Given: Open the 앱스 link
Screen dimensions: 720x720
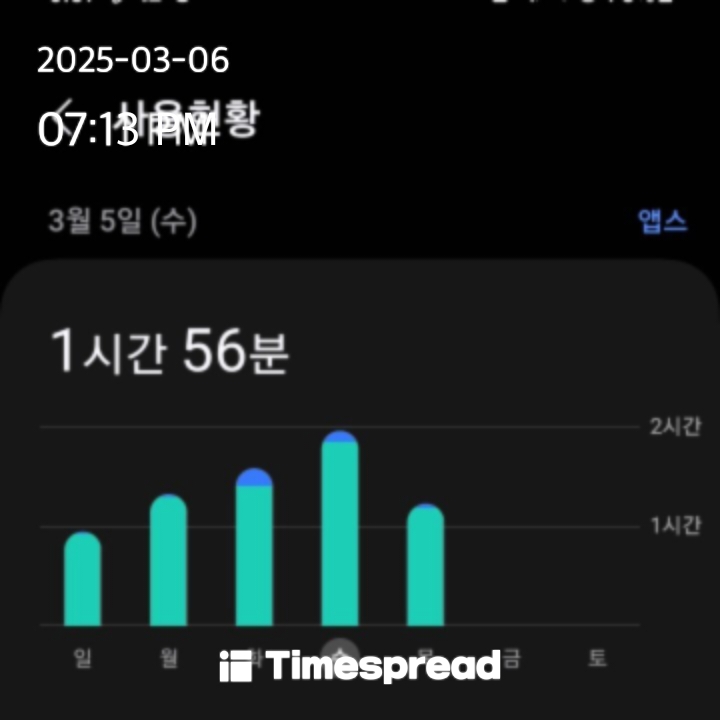Looking at the screenshot, I should pos(662,221).
